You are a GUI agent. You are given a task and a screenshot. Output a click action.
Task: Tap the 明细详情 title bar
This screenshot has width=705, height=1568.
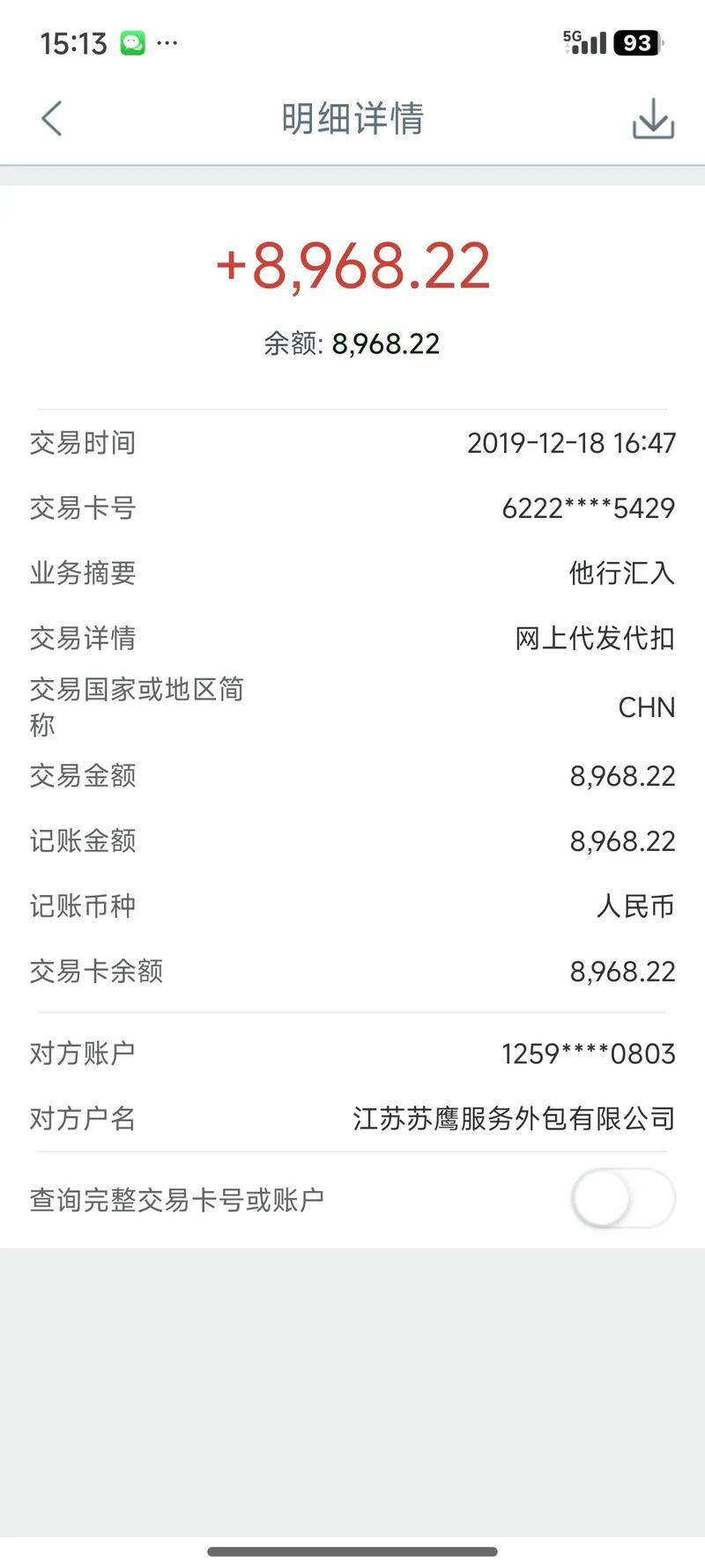pyautogui.click(x=352, y=117)
